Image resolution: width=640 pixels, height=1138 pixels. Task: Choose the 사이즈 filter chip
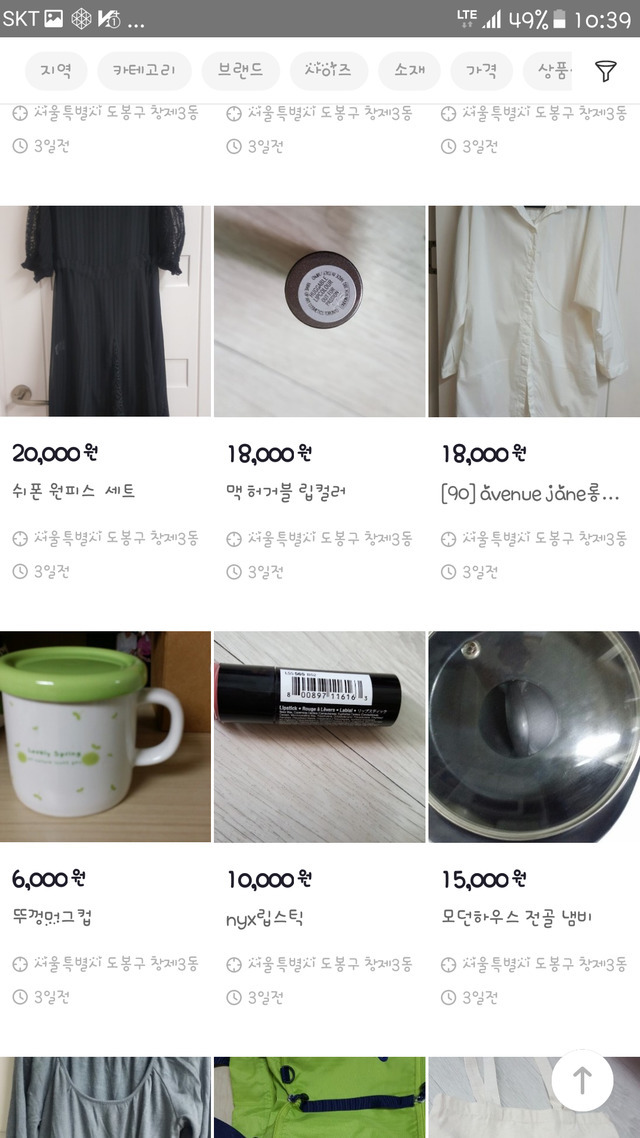[x=329, y=70]
